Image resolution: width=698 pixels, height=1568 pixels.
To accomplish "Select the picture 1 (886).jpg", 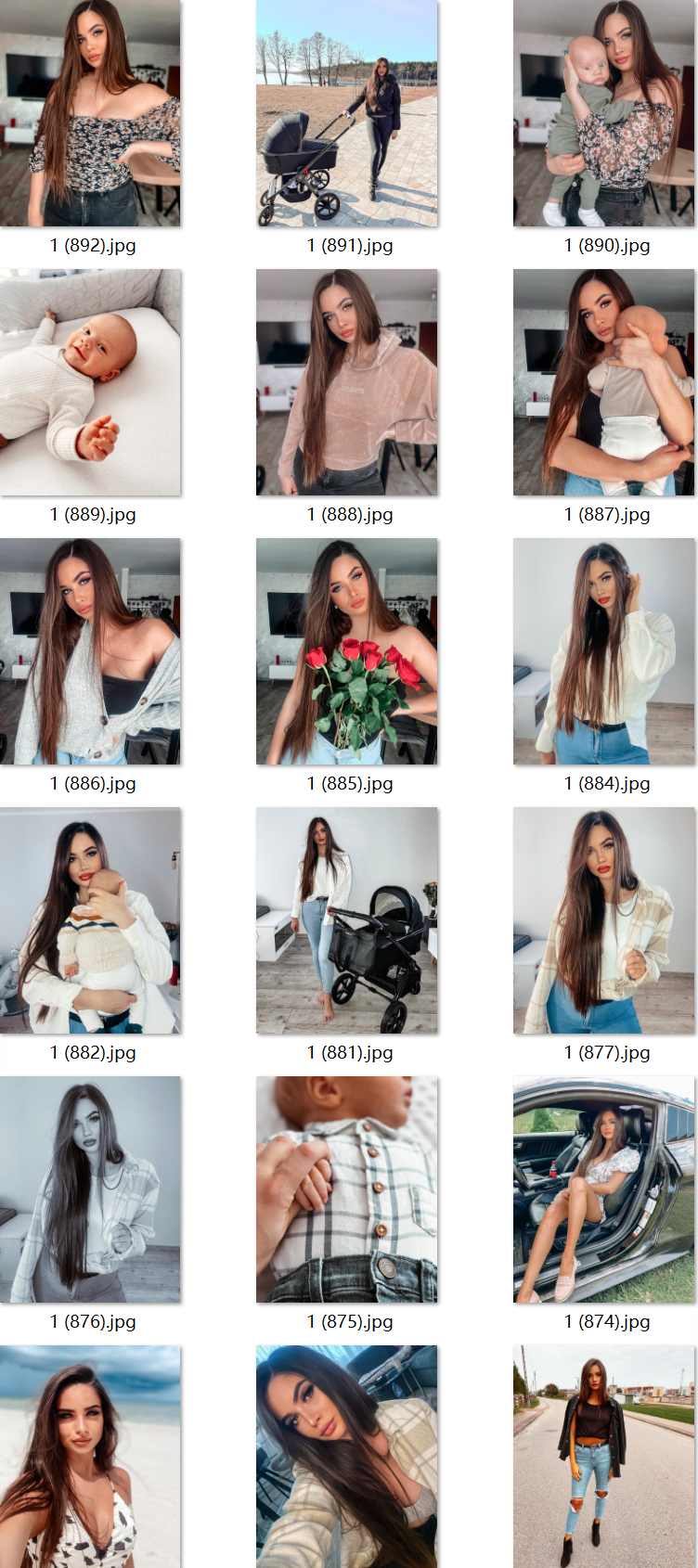I will (x=90, y=651).
